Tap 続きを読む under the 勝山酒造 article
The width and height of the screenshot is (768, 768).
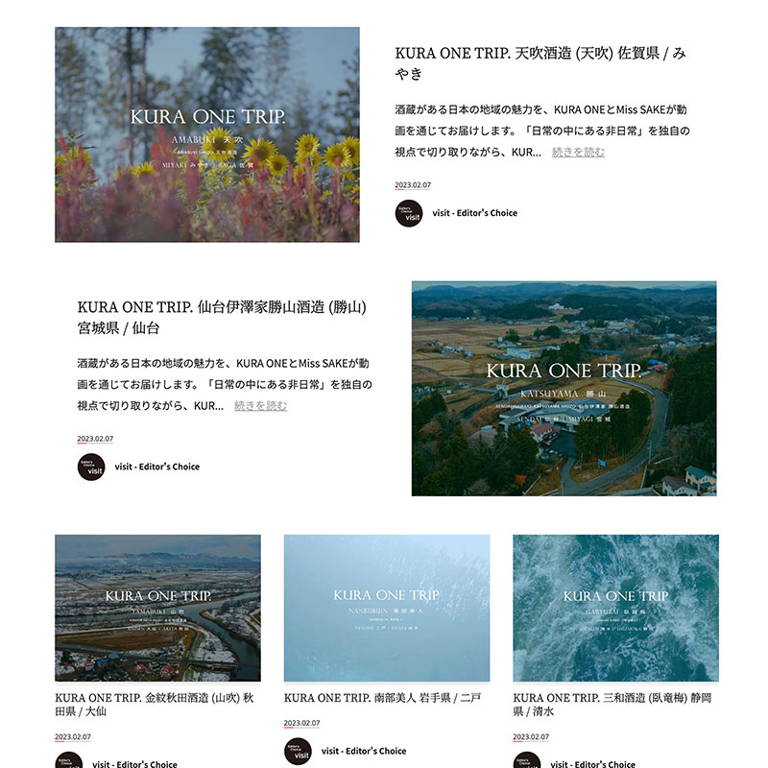(x=260, y=406)
